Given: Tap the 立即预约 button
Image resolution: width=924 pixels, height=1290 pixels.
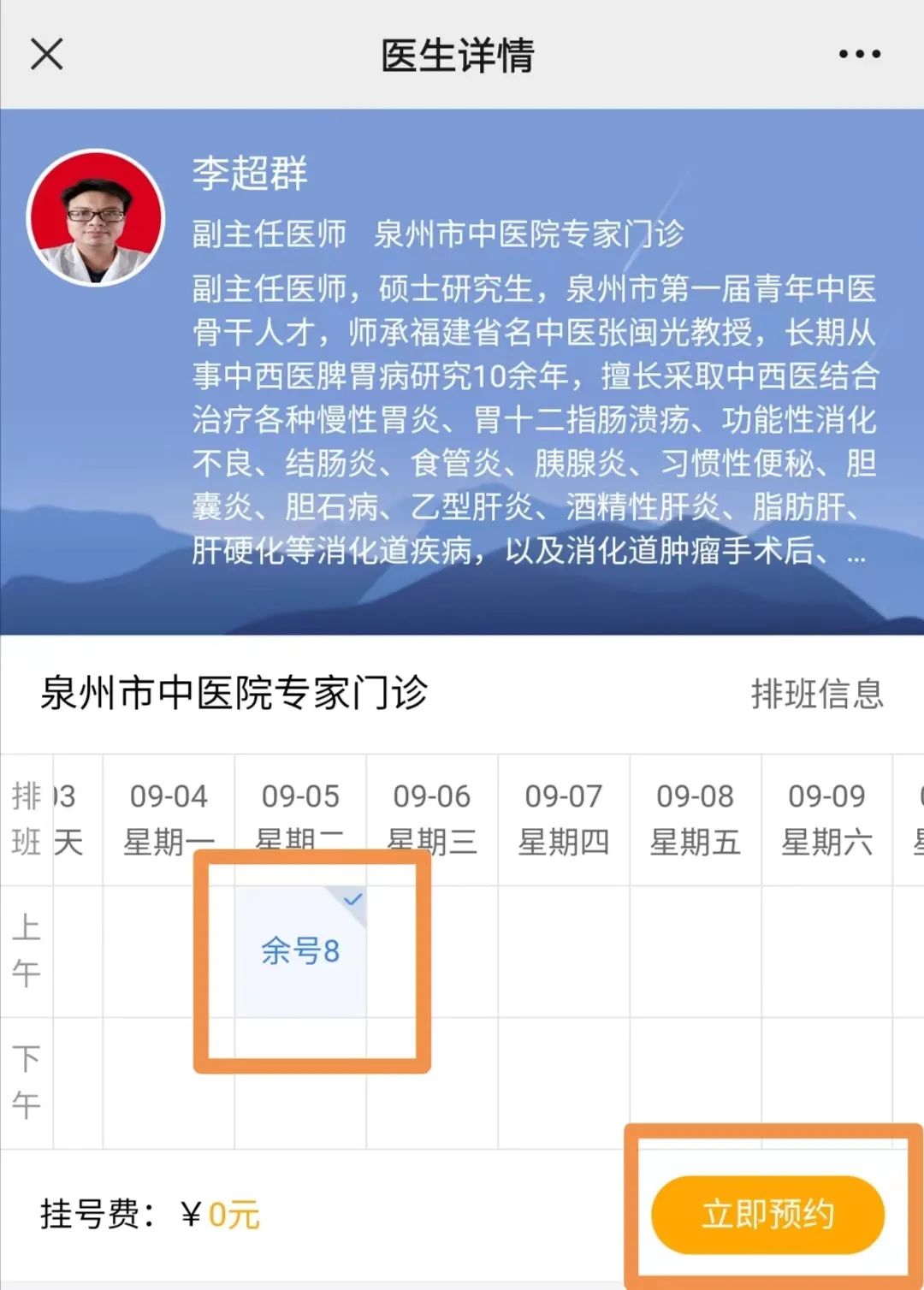Looking at the screenshot, I should [x=767, y=1214].
